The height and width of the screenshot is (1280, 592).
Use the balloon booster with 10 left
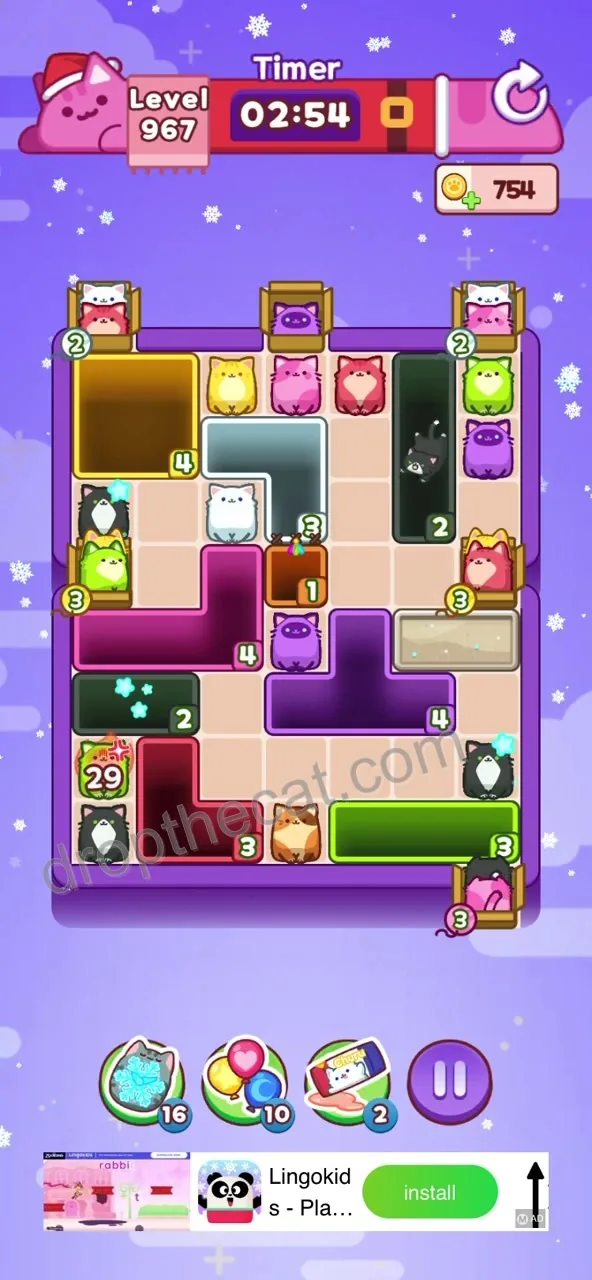click(245, 1082)
